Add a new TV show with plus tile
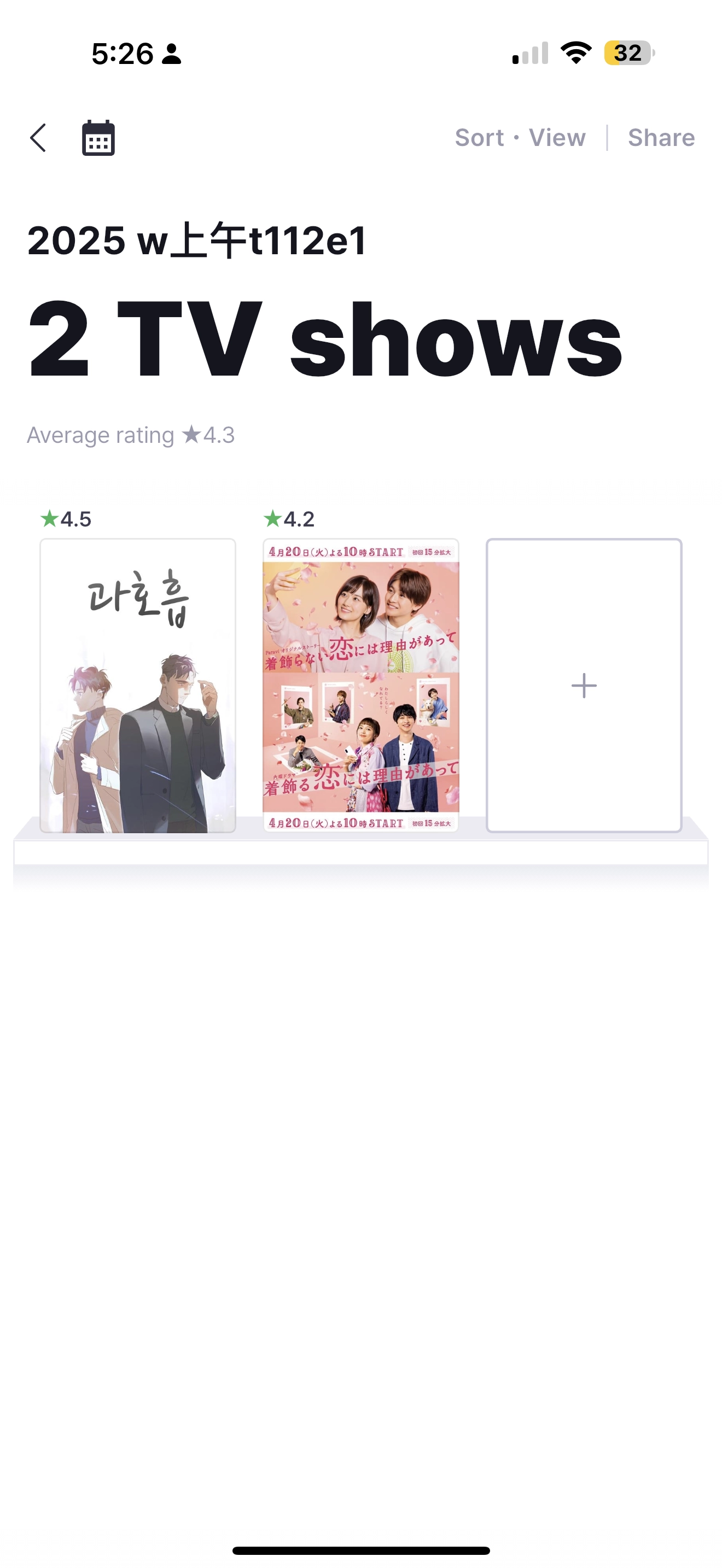Viewport: 722px width, 1568px height. click(583, 685)
